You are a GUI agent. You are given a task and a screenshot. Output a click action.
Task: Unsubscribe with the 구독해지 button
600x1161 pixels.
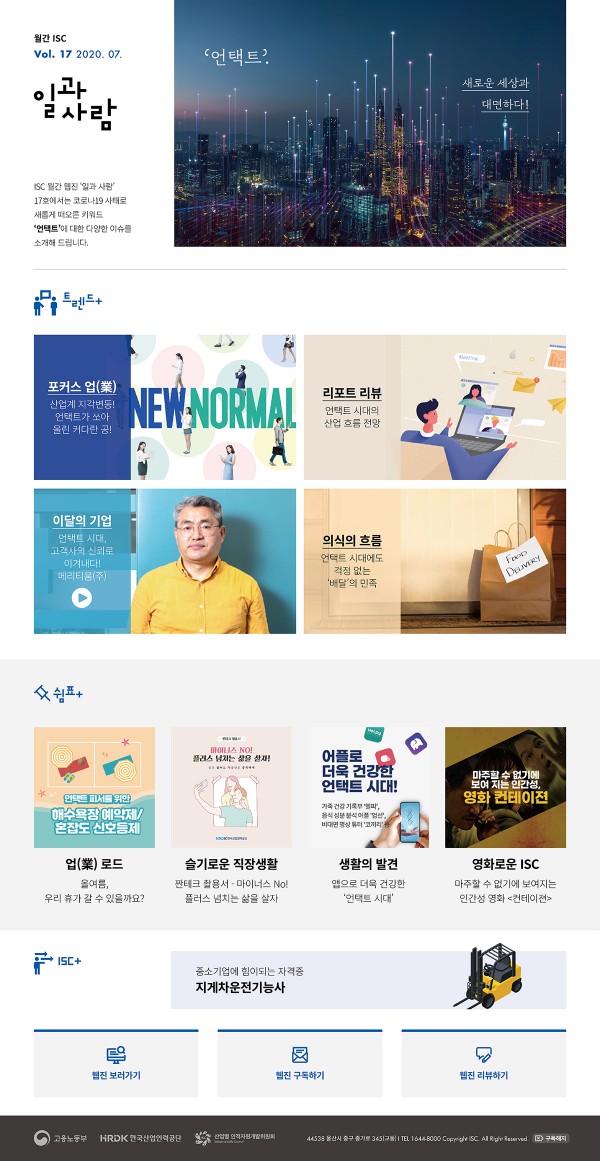click(551, 1138)
